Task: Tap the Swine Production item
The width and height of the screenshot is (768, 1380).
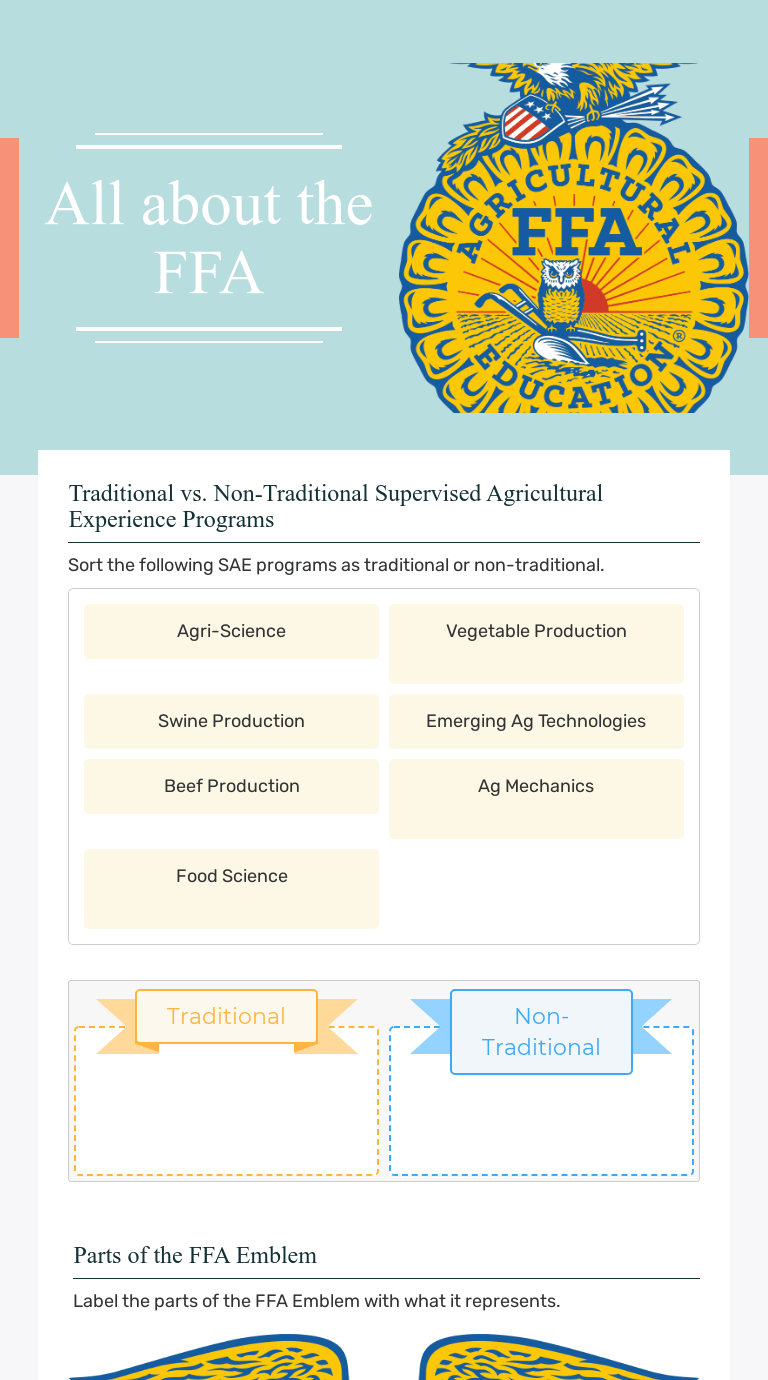Action: tap(231, 721)
